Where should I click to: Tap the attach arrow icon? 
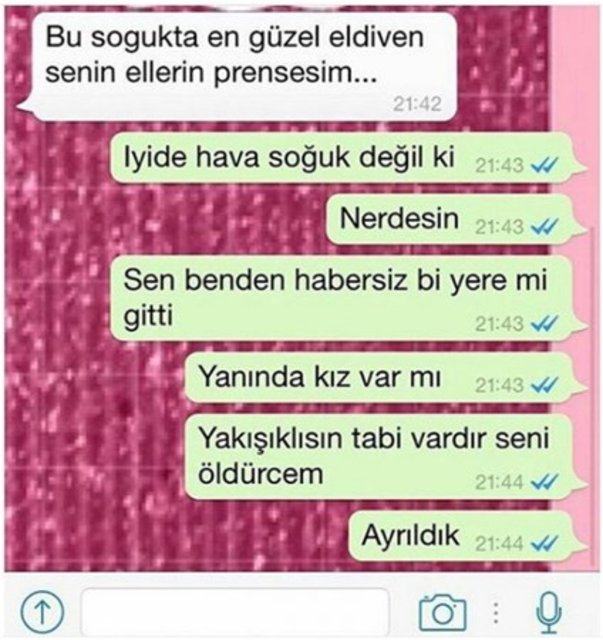42,610
